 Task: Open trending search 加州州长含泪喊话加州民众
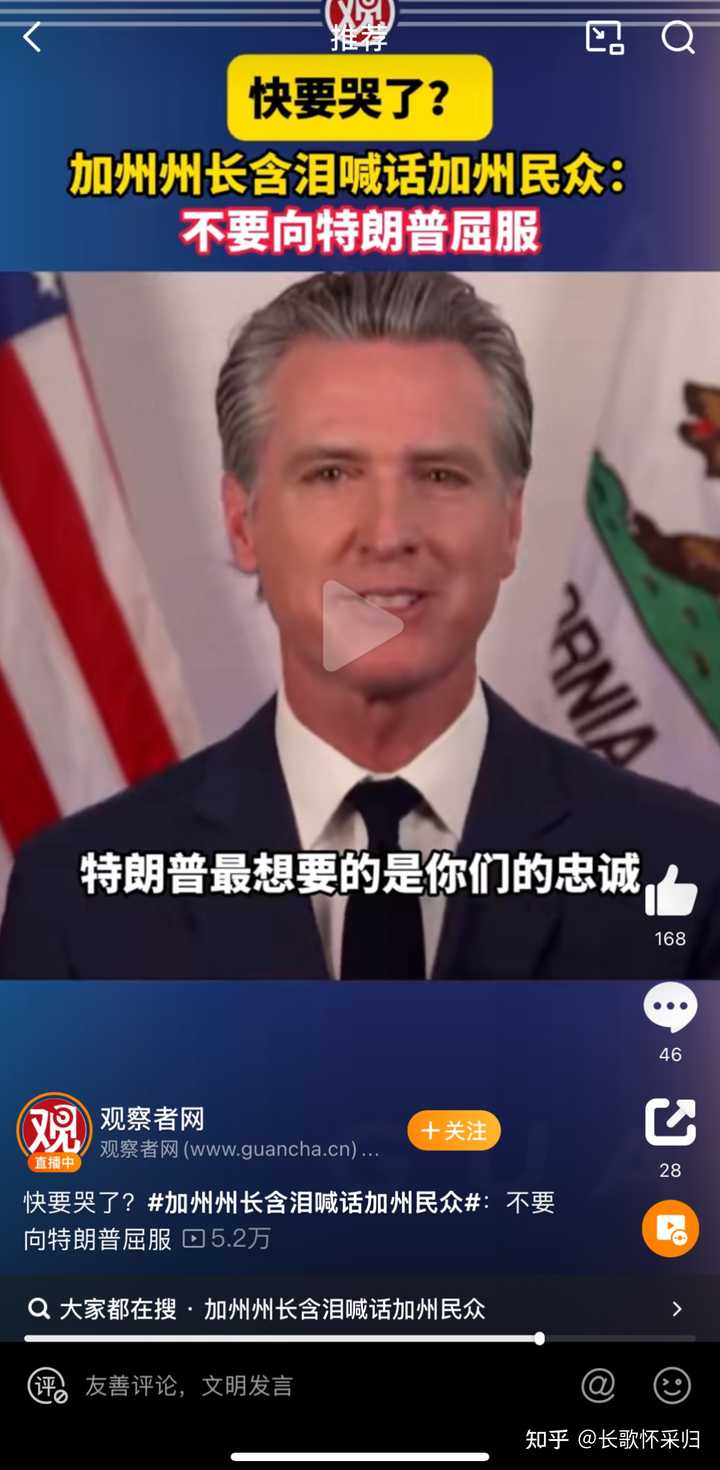tap(344, 1309)
